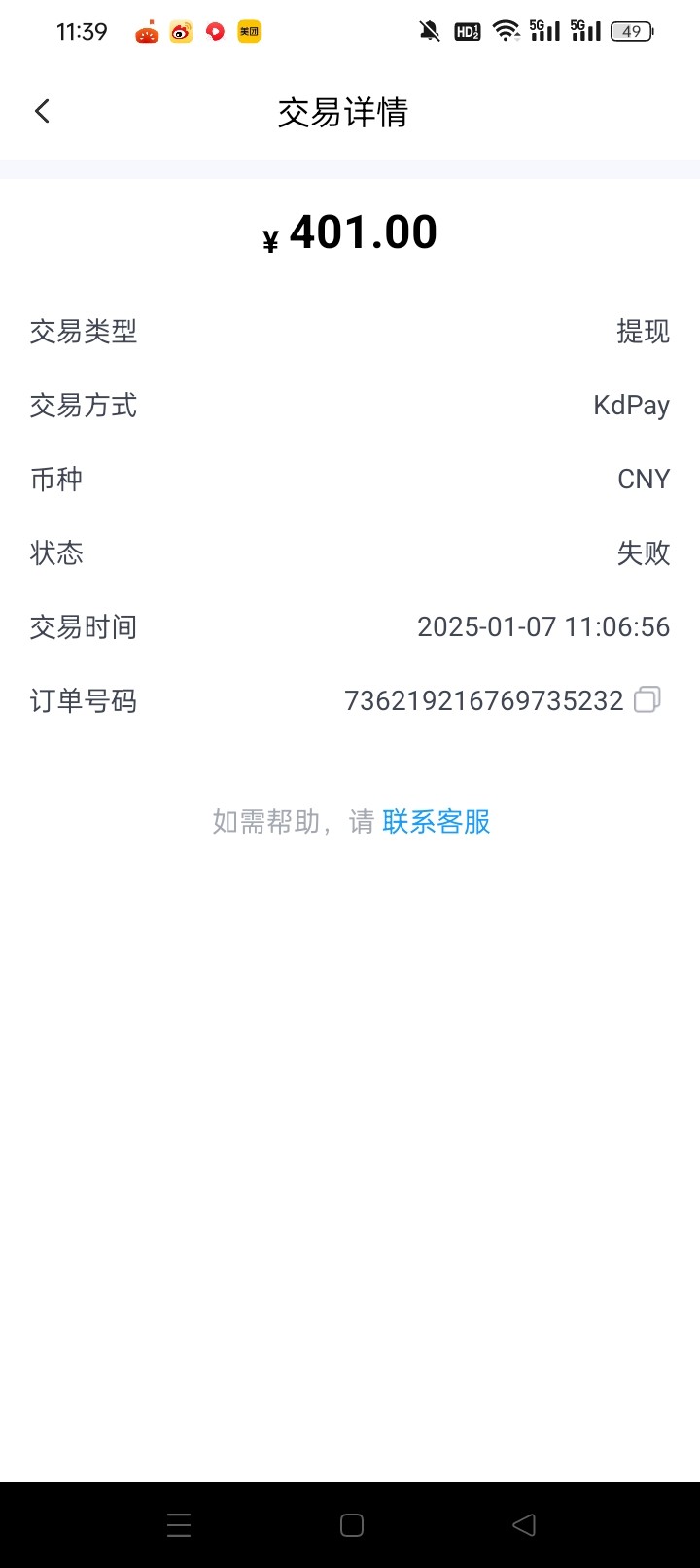Open the Weibo notification icon in status bar
The width and height of the screenshot is (700, 1568).
[x=181, y=32]
